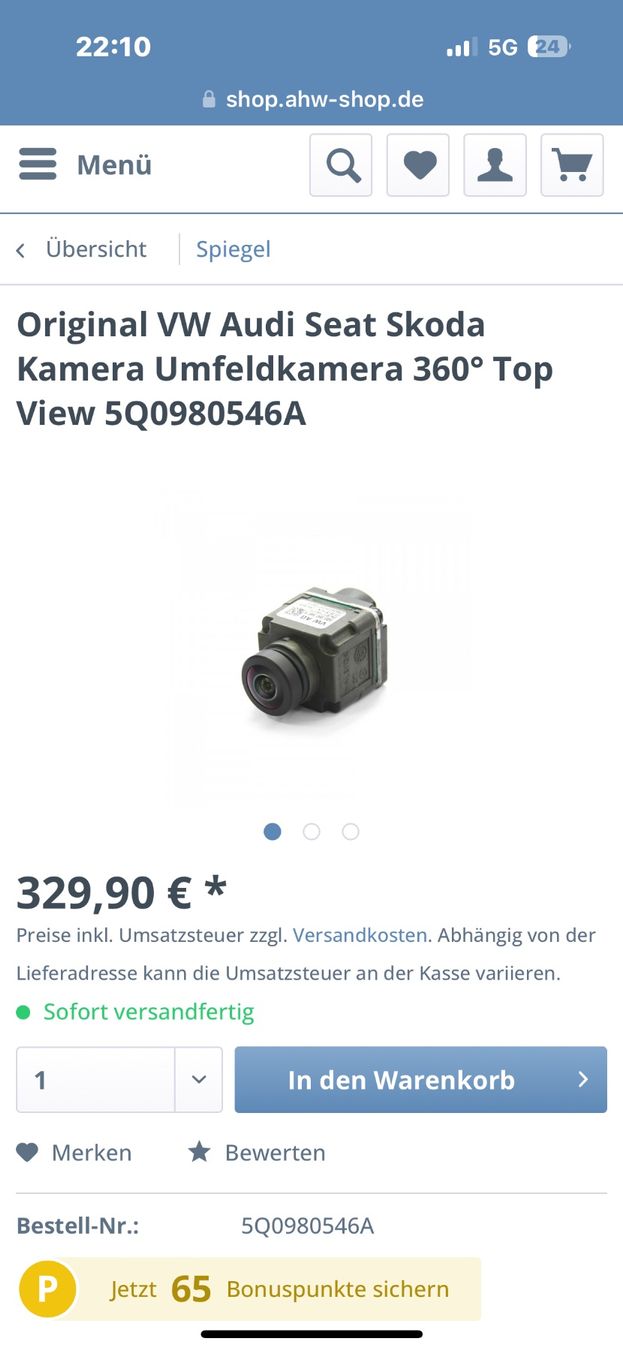This screenshot has width=623, height=1350.
Task: Open the Versandkosten link
Action: click(x=360, y=935)
